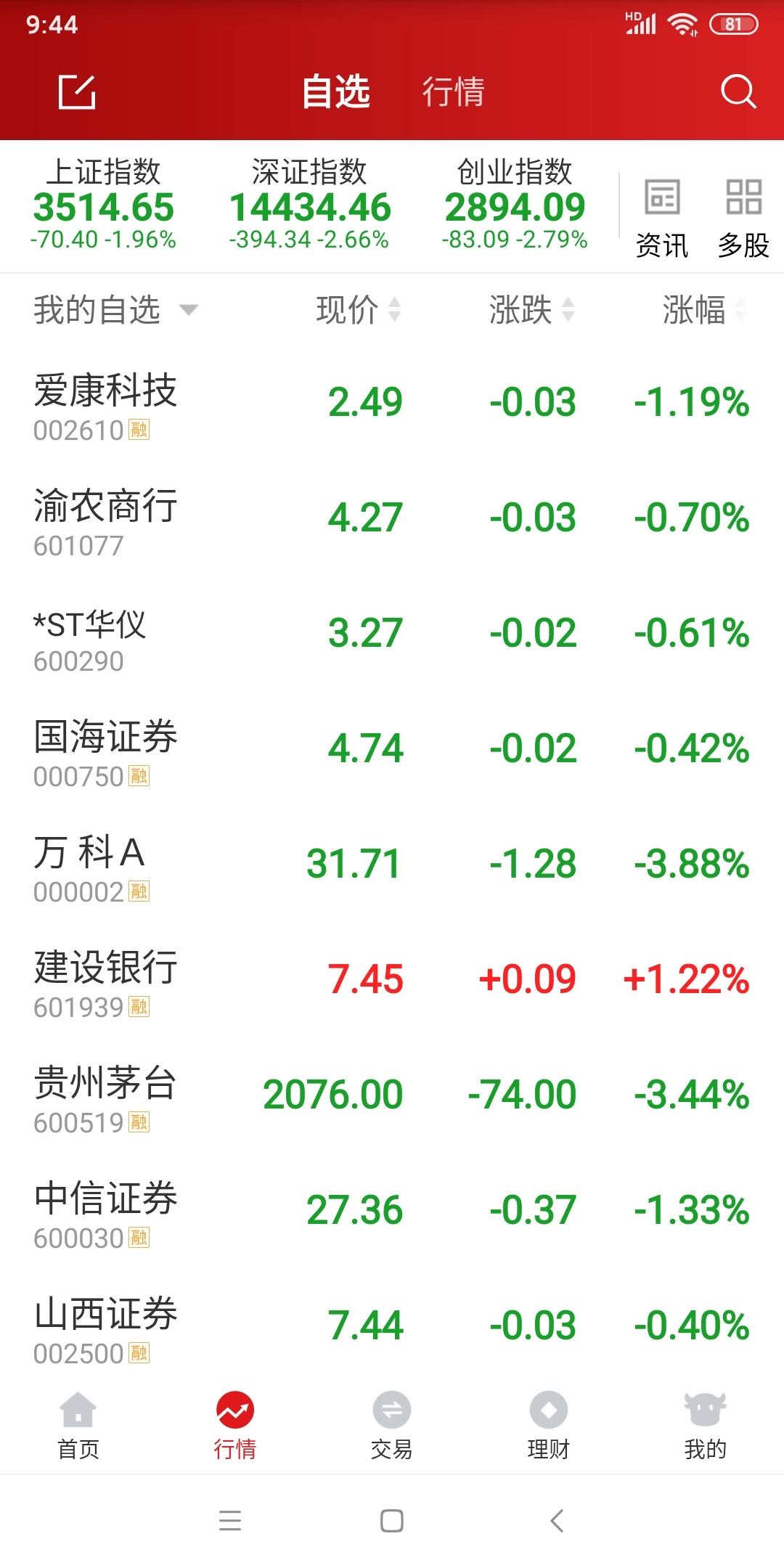Open the search magnifier icon
784x1568 pixels.
click(x=738, y=91)
